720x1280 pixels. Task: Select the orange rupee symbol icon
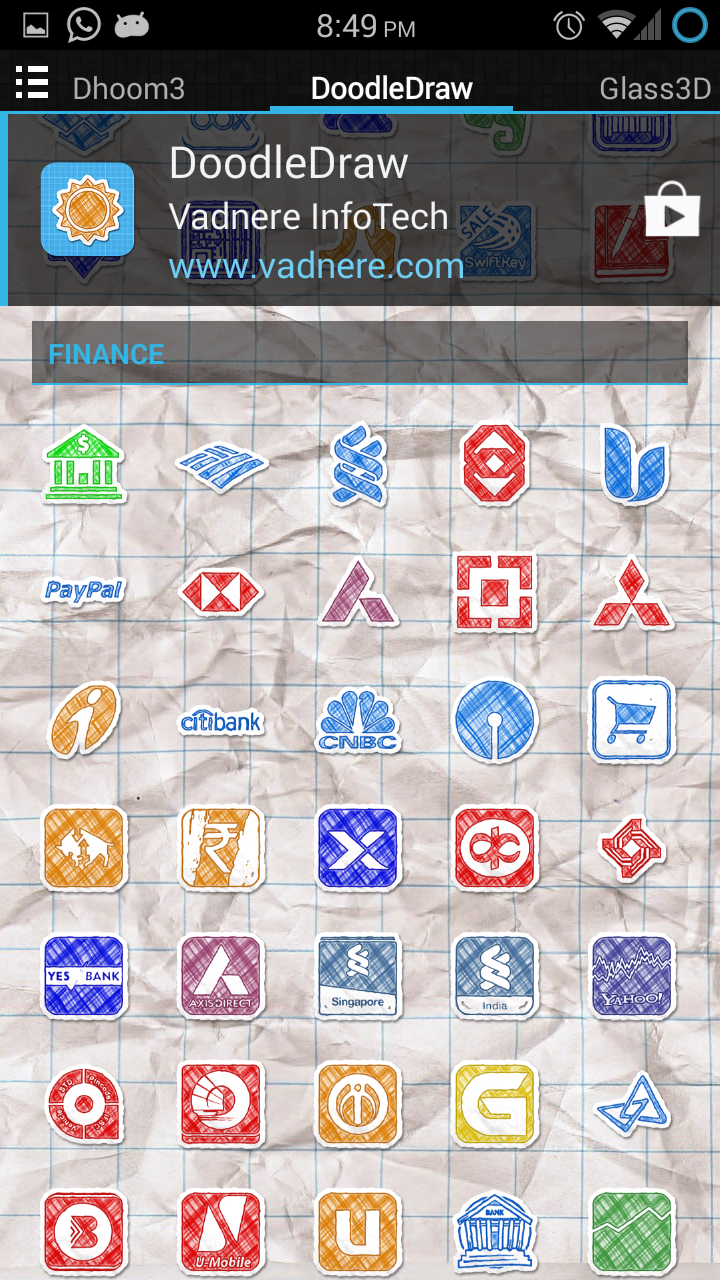pyautogui.click(x=221, y=849)
